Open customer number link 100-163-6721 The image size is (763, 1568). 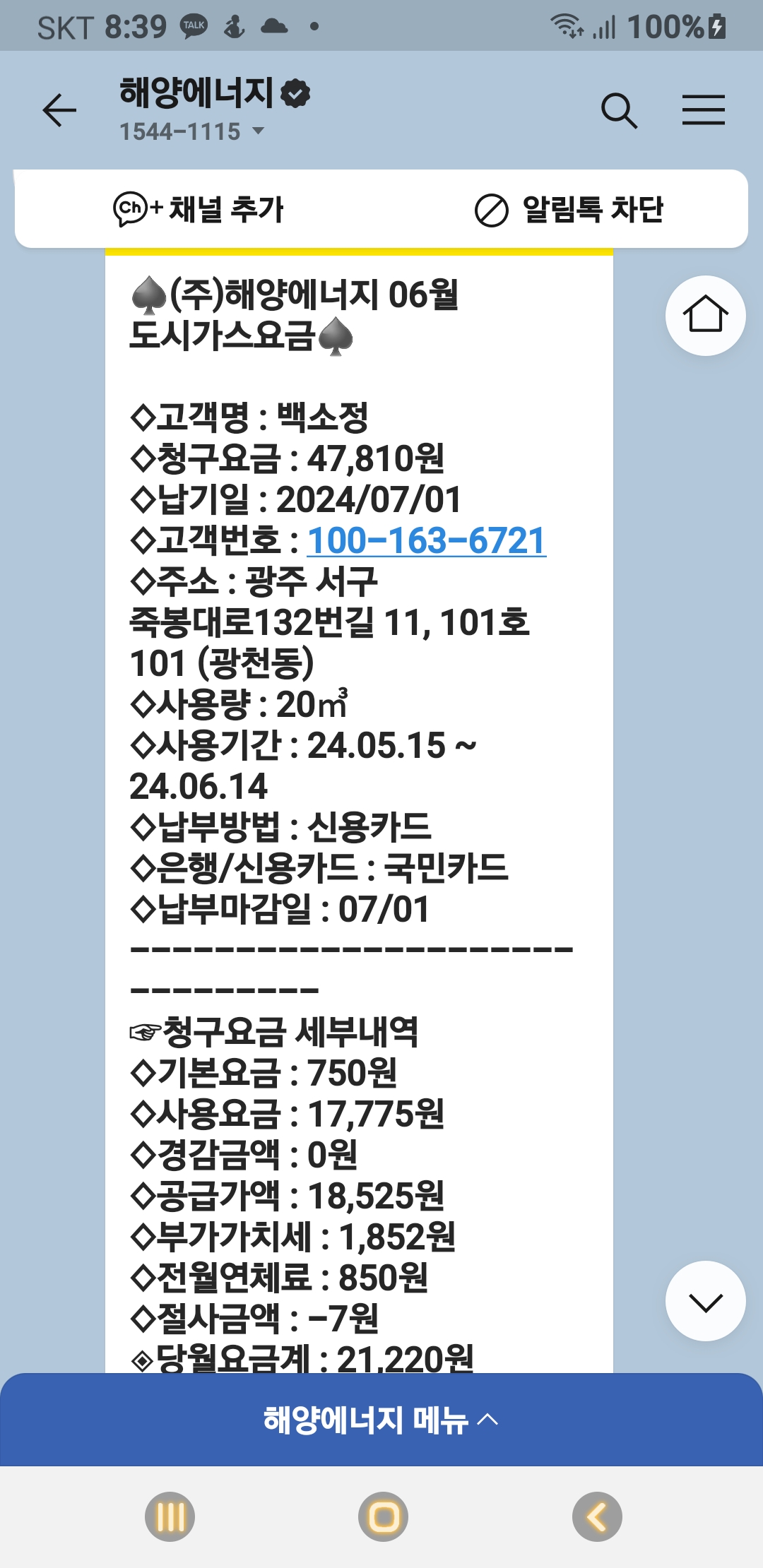[427, 541]
